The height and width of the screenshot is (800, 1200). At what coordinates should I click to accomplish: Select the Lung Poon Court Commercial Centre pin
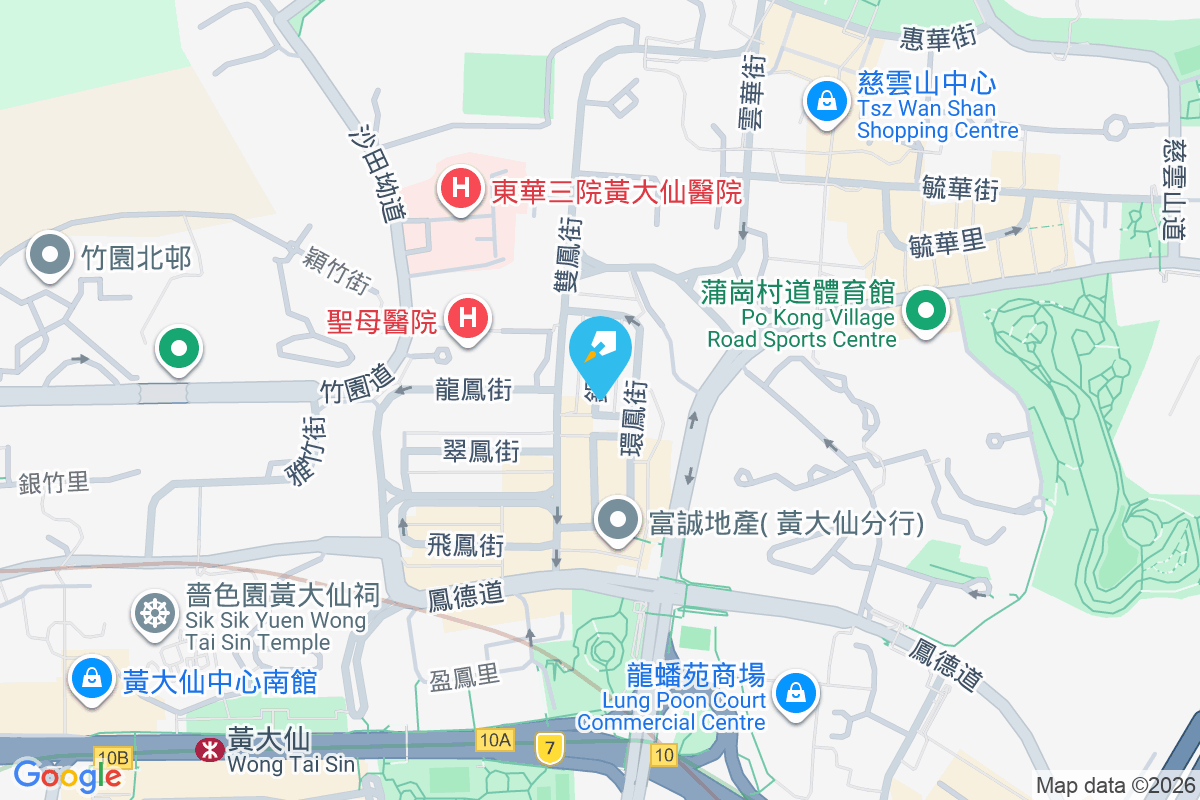point(796,692)
